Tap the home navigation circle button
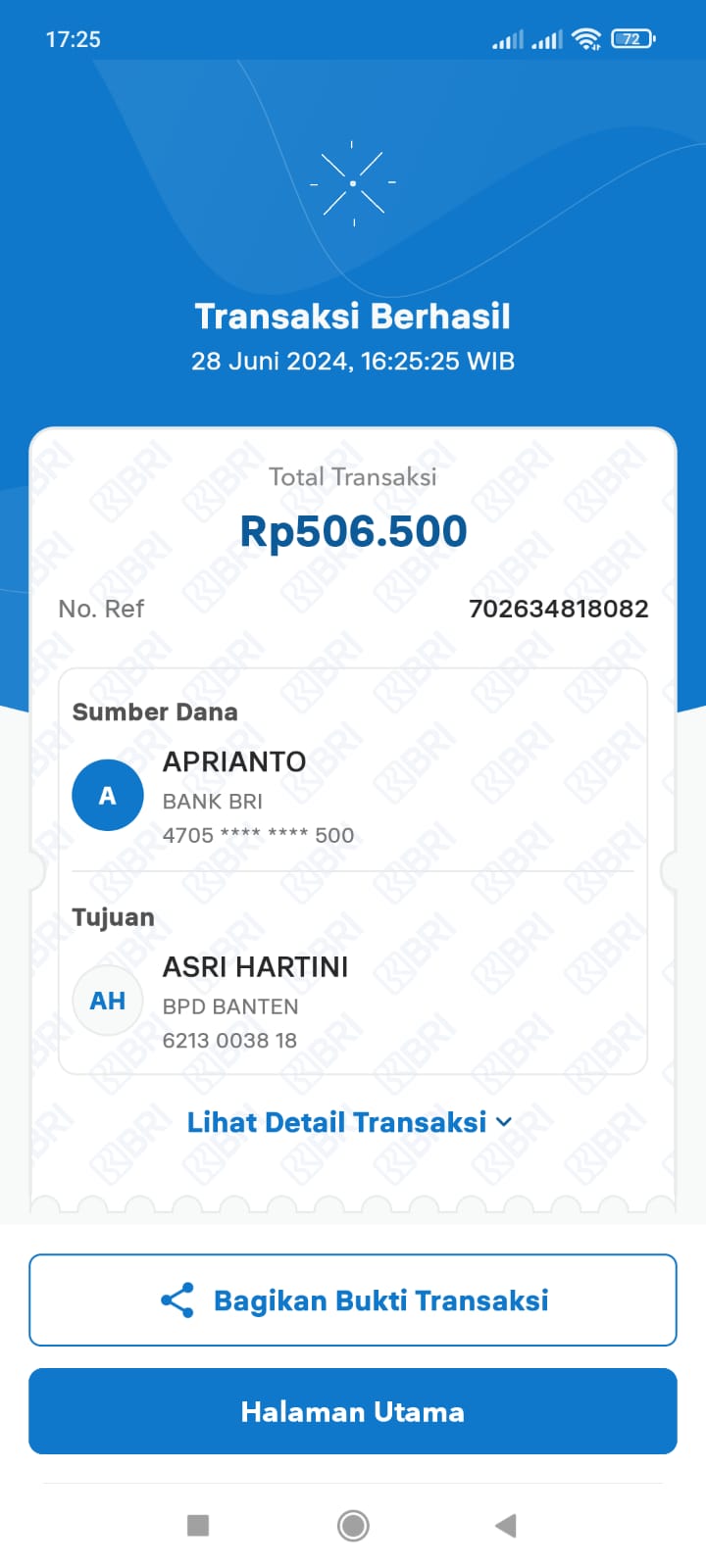 click(352, 1526)
